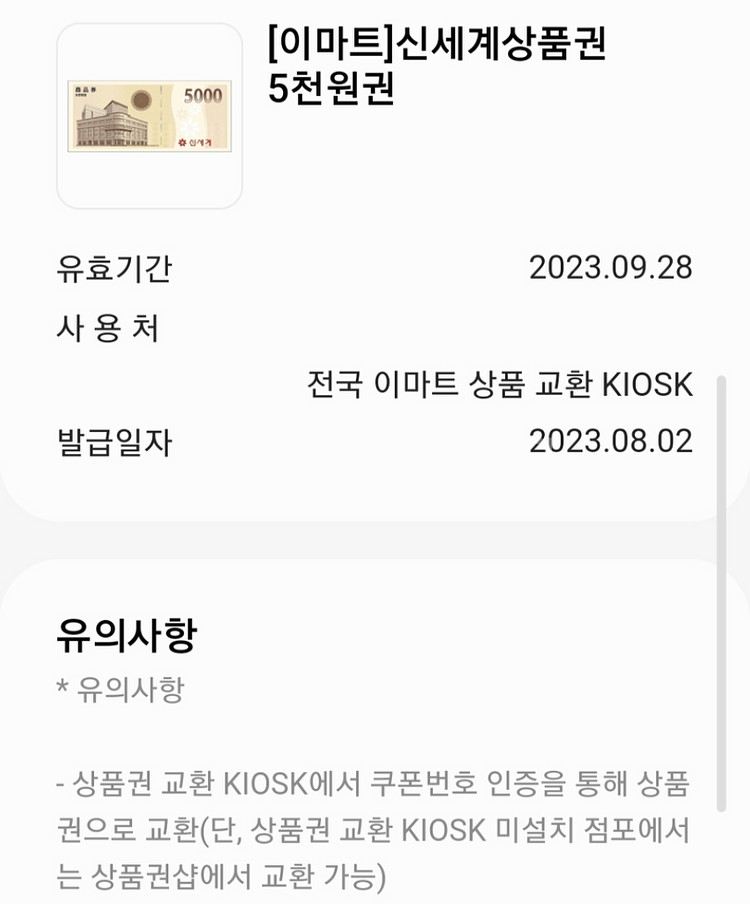Image resolution: width=750 pixels, height=904 pixels.
Task: Open the Shinsegae 5000 won voucher image
Action: [149, 116]
